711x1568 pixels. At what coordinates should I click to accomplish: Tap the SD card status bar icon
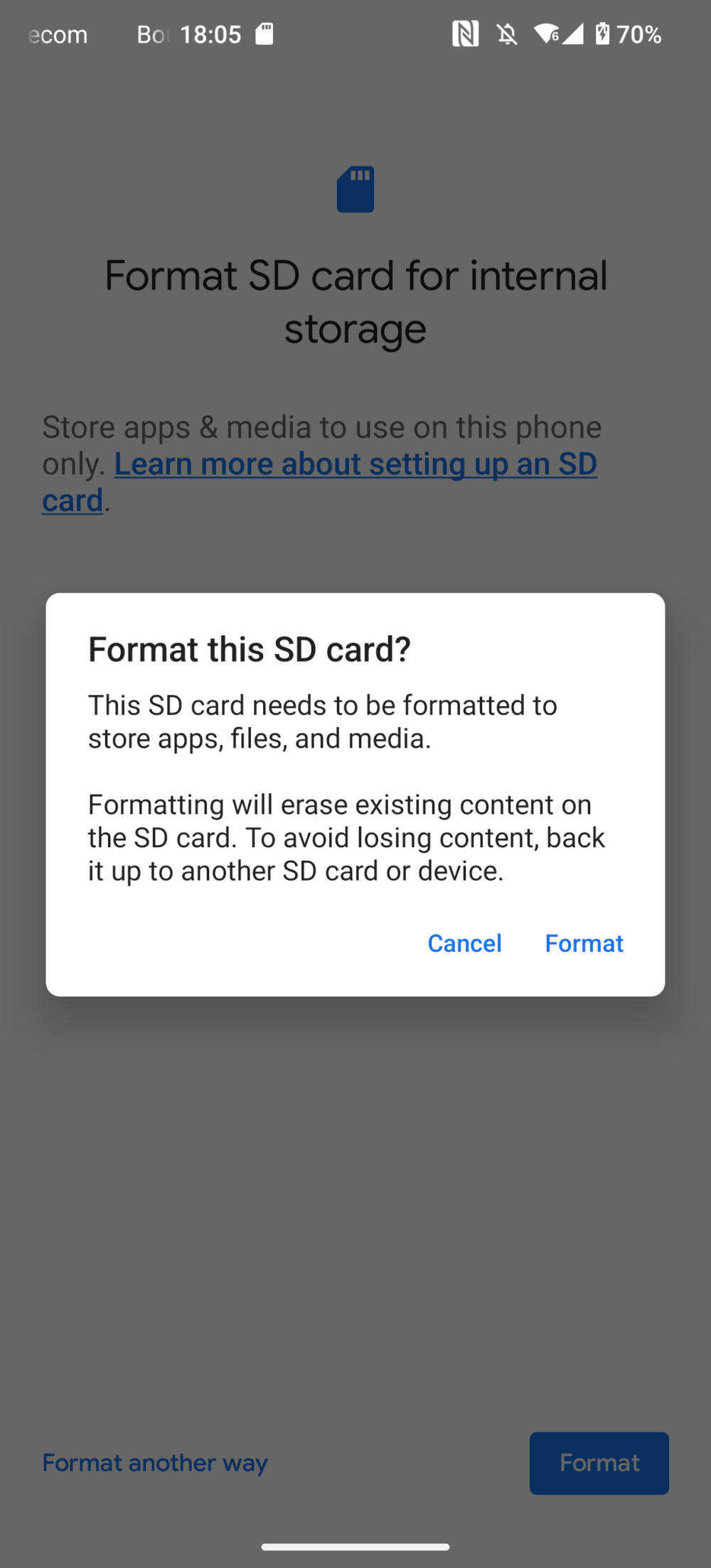pos(264,33)
